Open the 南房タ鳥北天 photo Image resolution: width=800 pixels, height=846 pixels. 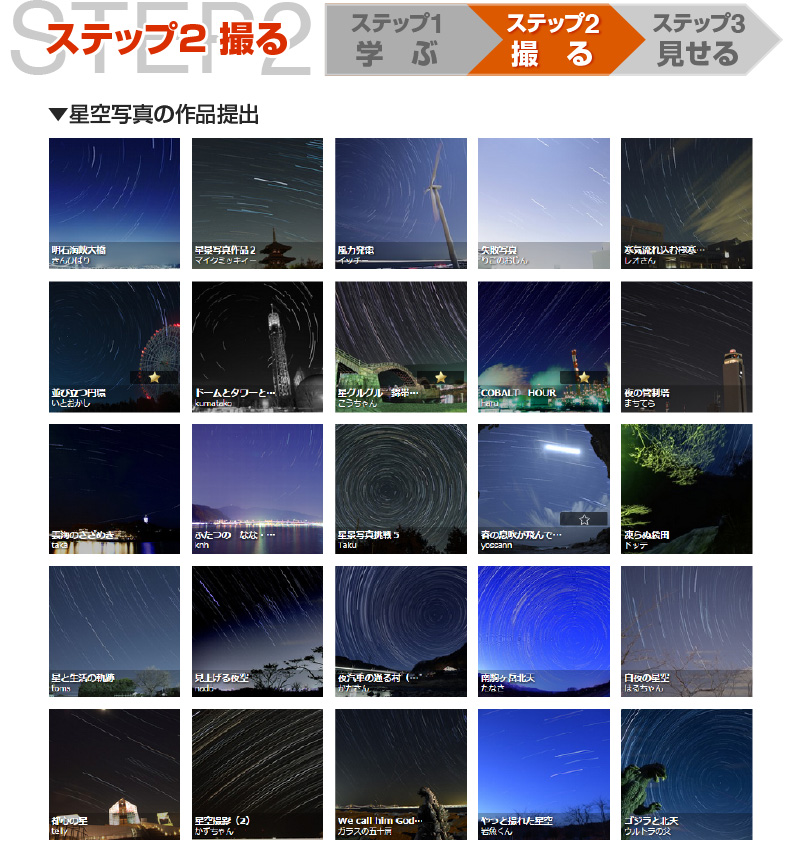[543, 632]
